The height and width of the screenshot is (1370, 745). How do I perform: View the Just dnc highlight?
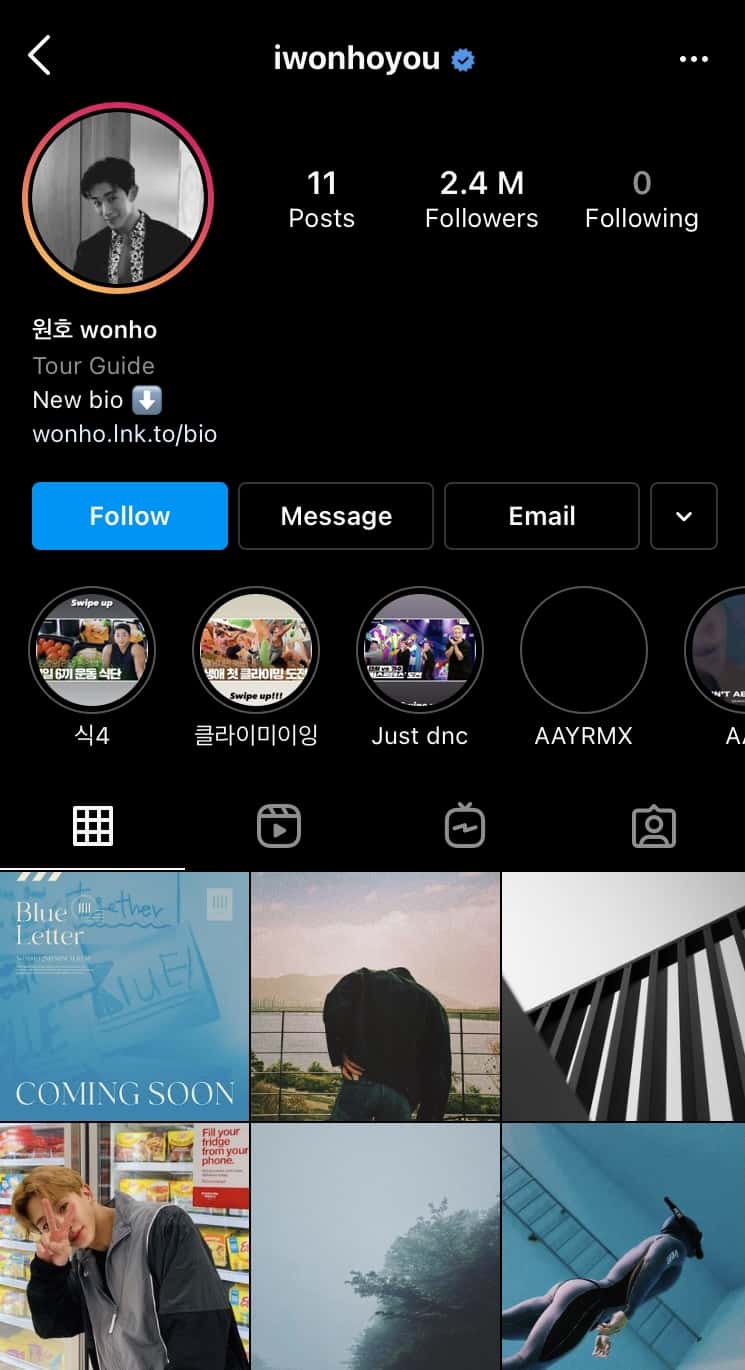point(420,650)
